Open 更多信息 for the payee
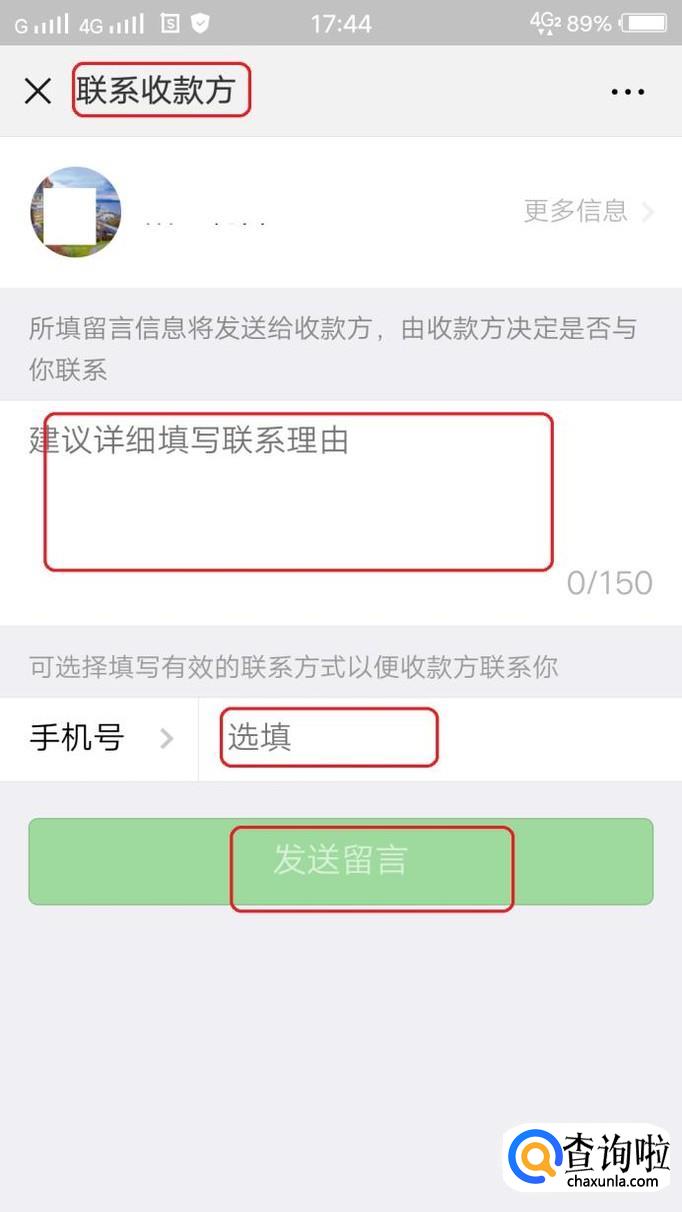 click(x=588, y=211)
